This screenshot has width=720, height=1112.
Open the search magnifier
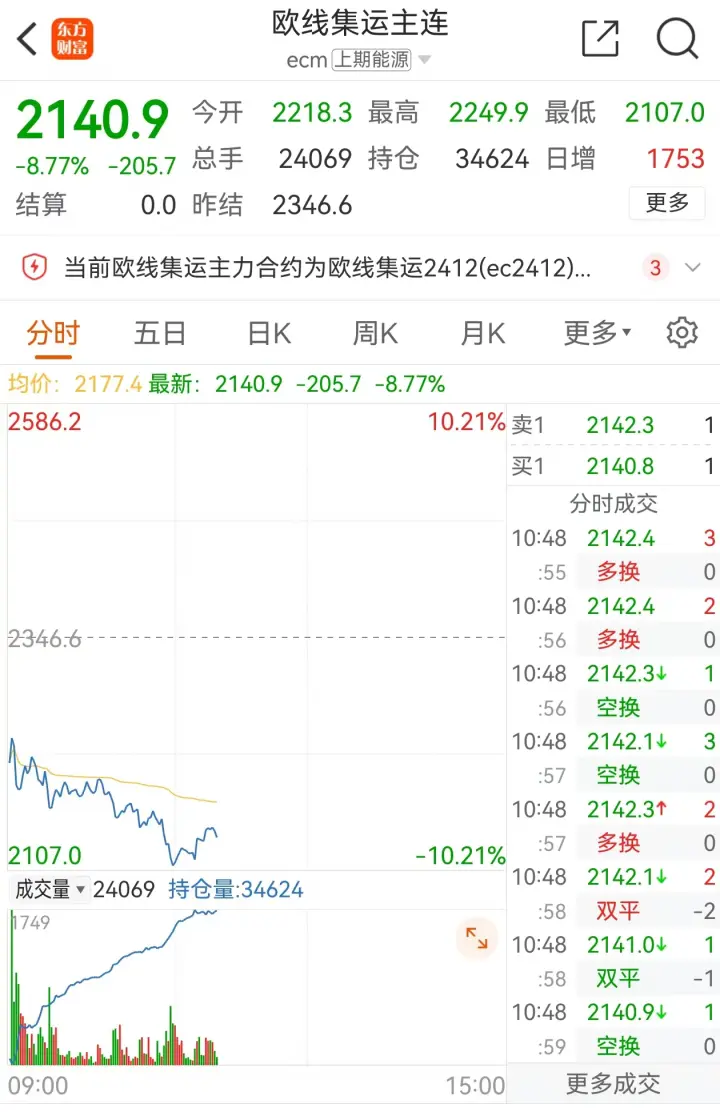pyautogui.click(x=677, y=39)
